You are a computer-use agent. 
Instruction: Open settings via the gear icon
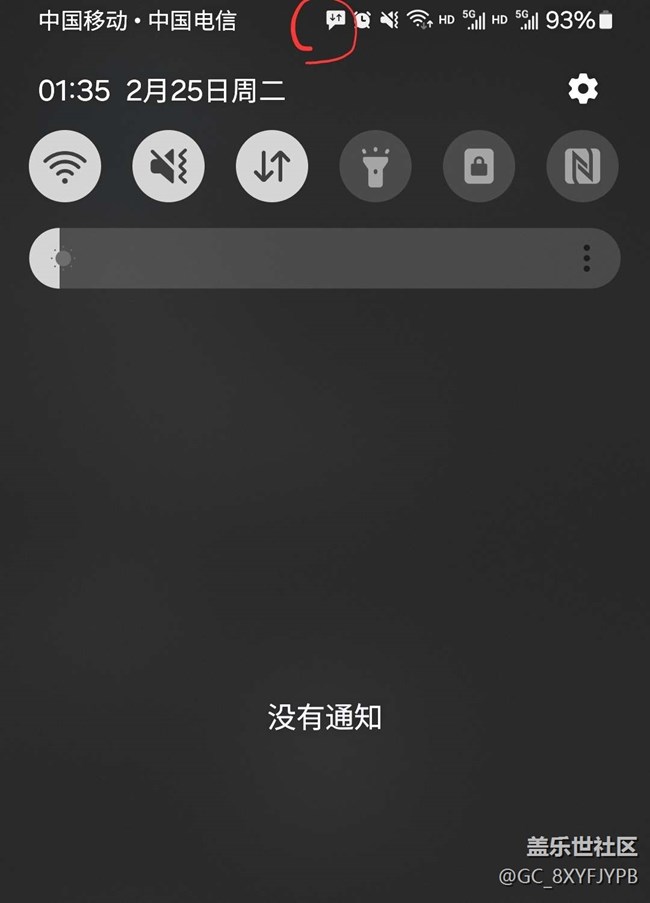(x=583, y=89)
